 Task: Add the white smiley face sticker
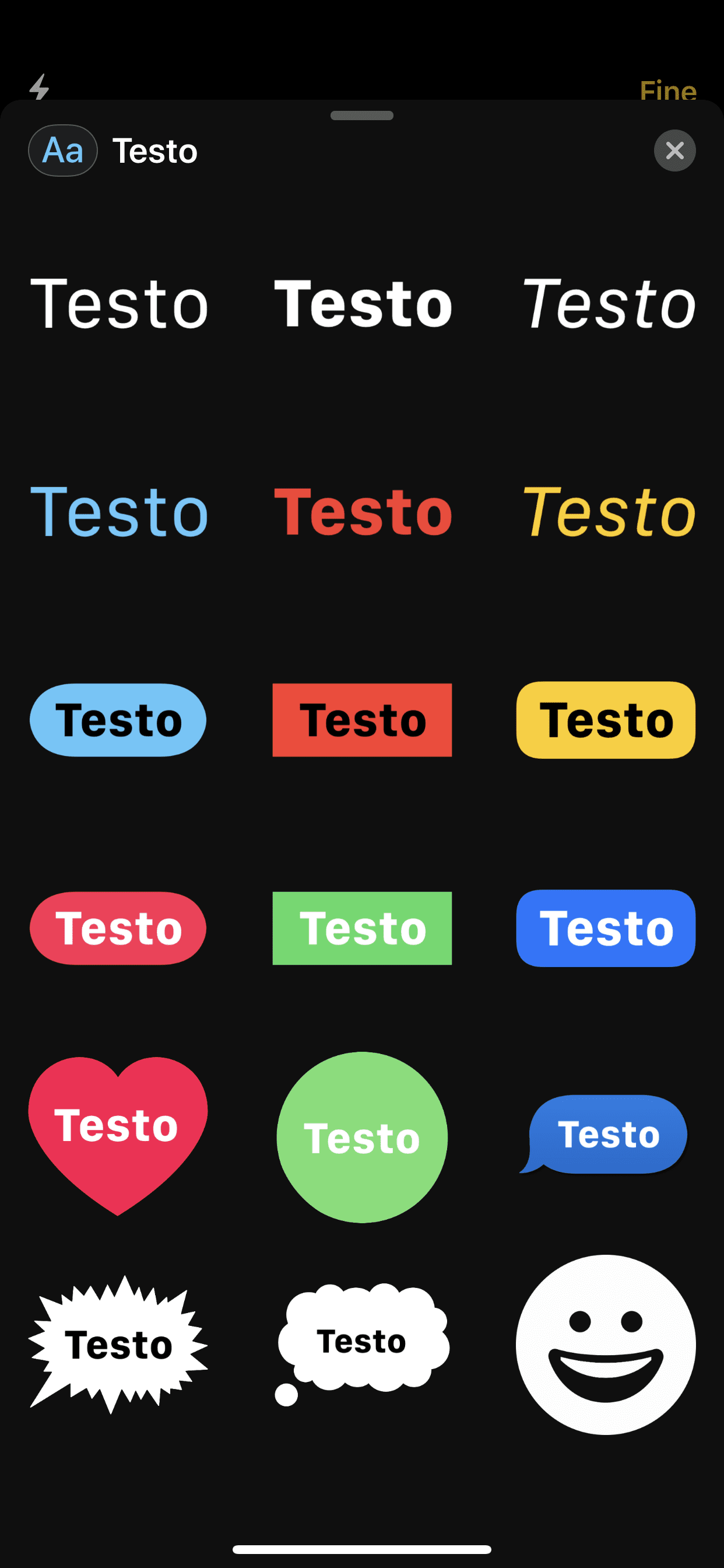pos(606,1345)
